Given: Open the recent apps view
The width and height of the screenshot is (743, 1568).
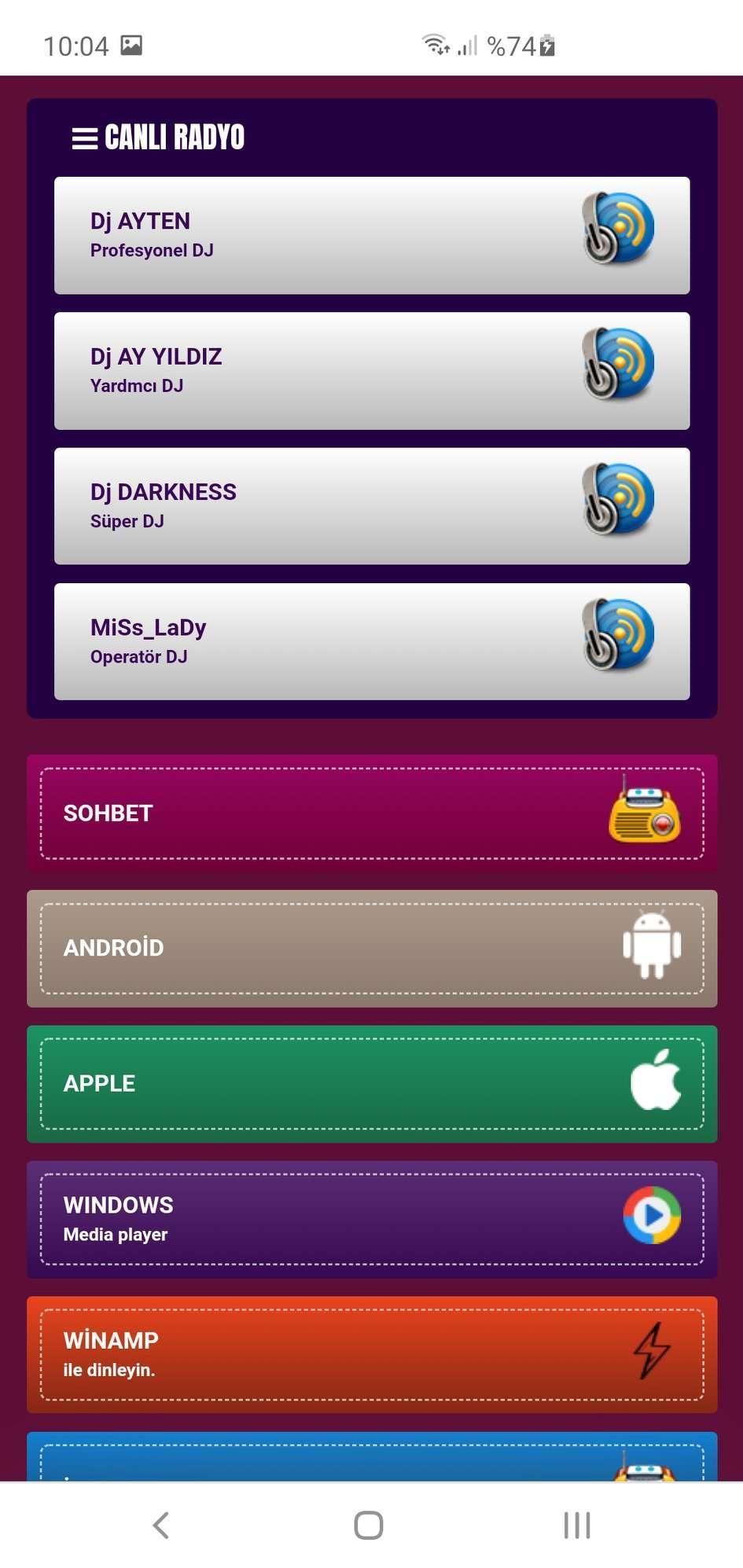Looking at the screenshot, I should point(576,1526).
